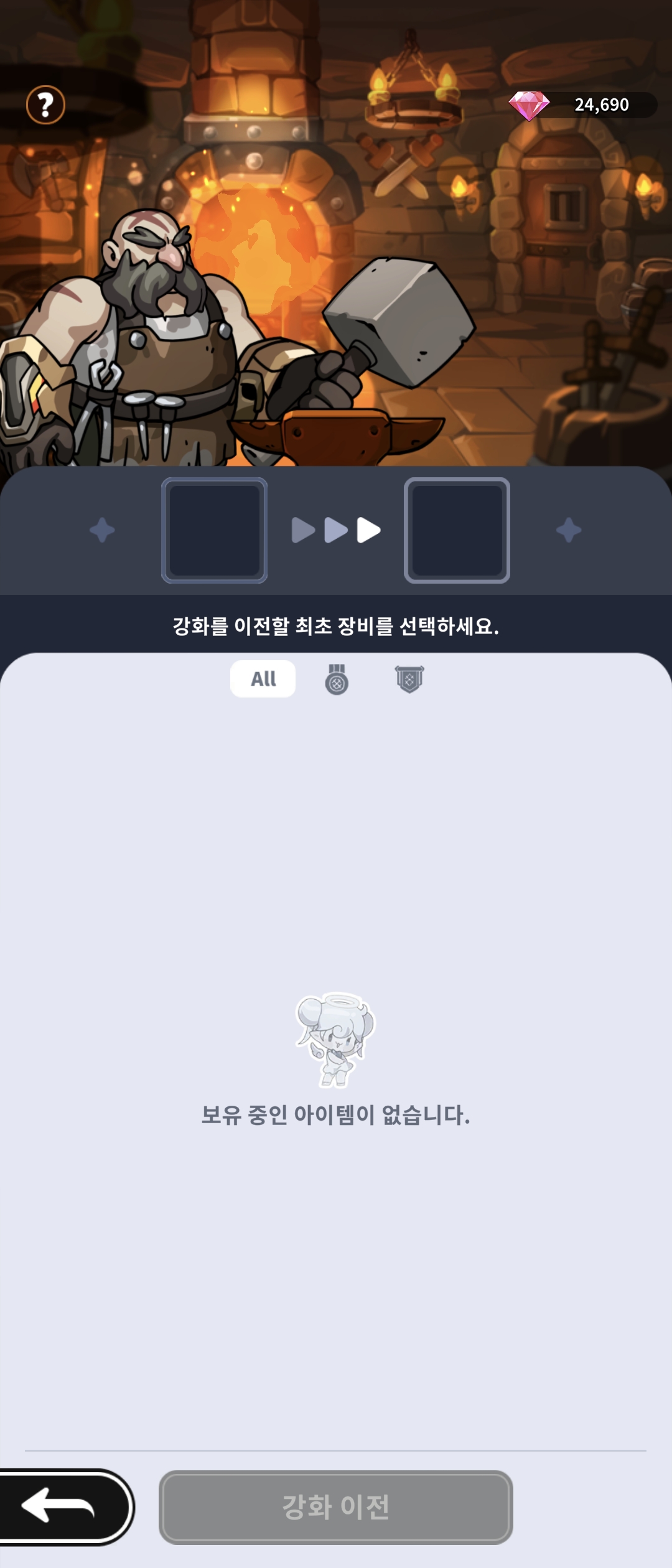Image resolution: width=672 pixels, height=1568 pixels.
Task: Select the target equipment slot
Action: 457,530
